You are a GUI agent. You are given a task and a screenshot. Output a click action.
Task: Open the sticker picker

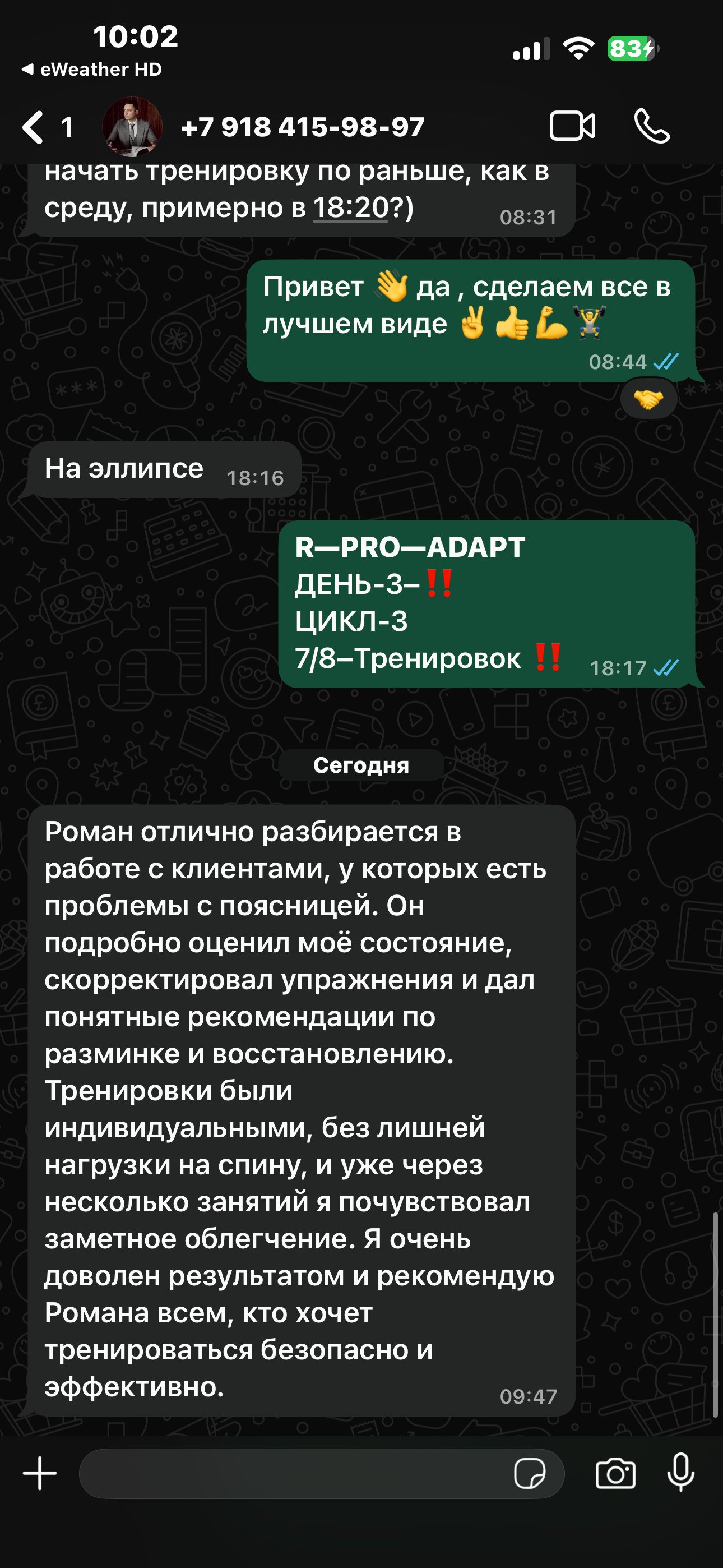(529, 1473)
